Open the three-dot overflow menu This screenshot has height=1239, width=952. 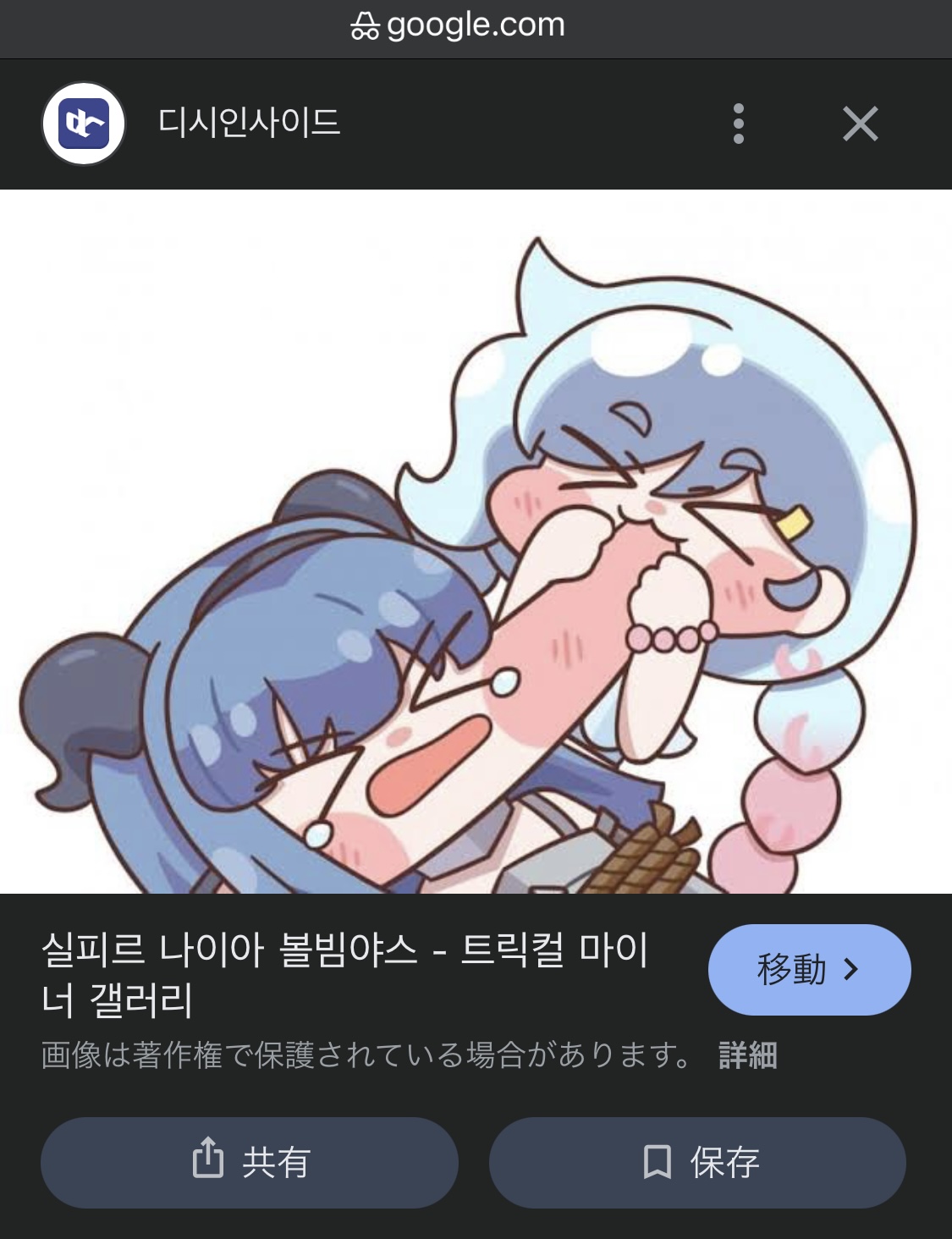click(x=739, y=124)
